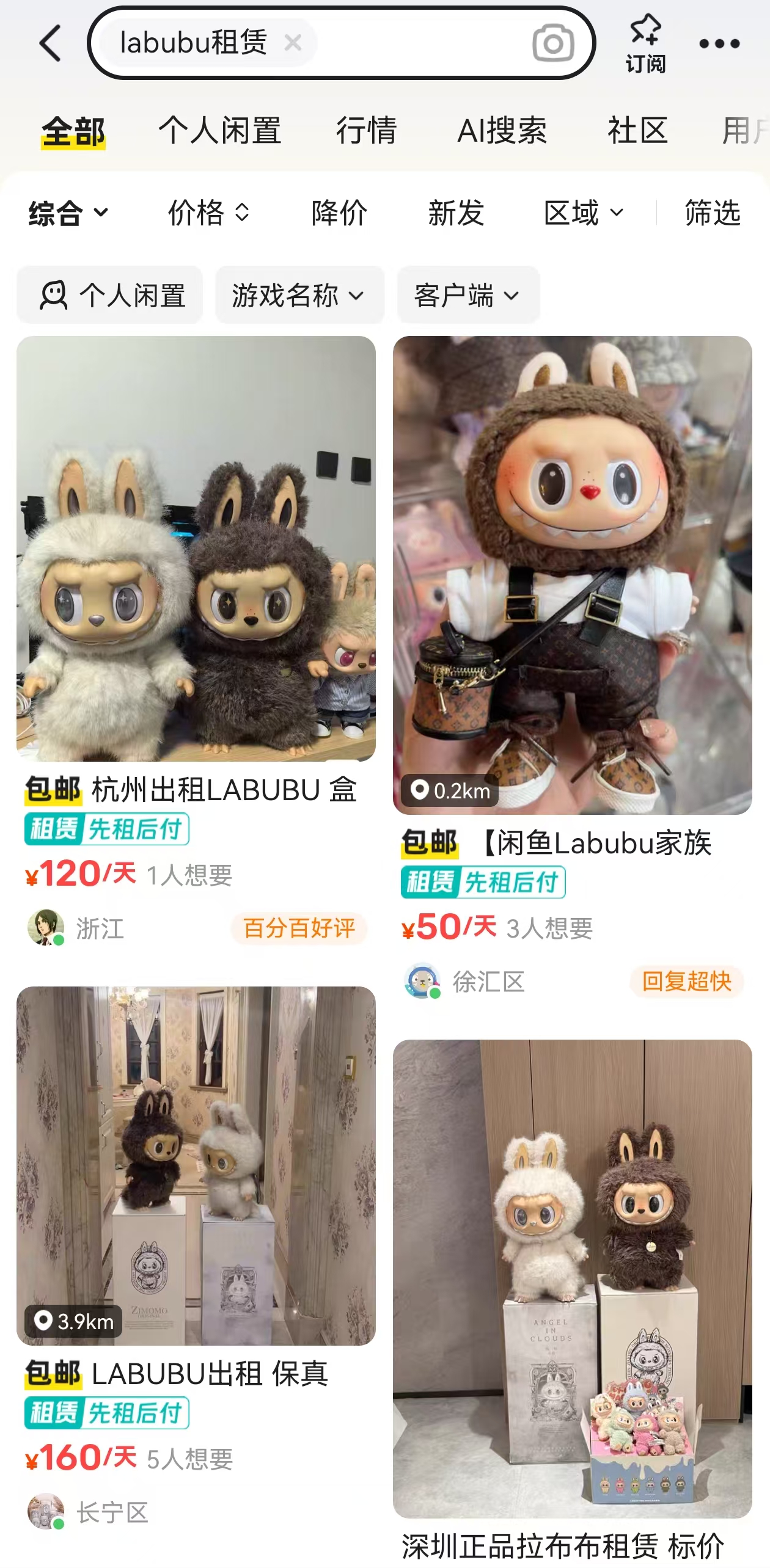Go back with the top-left arrow
The height and width of the screenshot is (1568, 770).
pyautogui.click(x=51, y=43)
